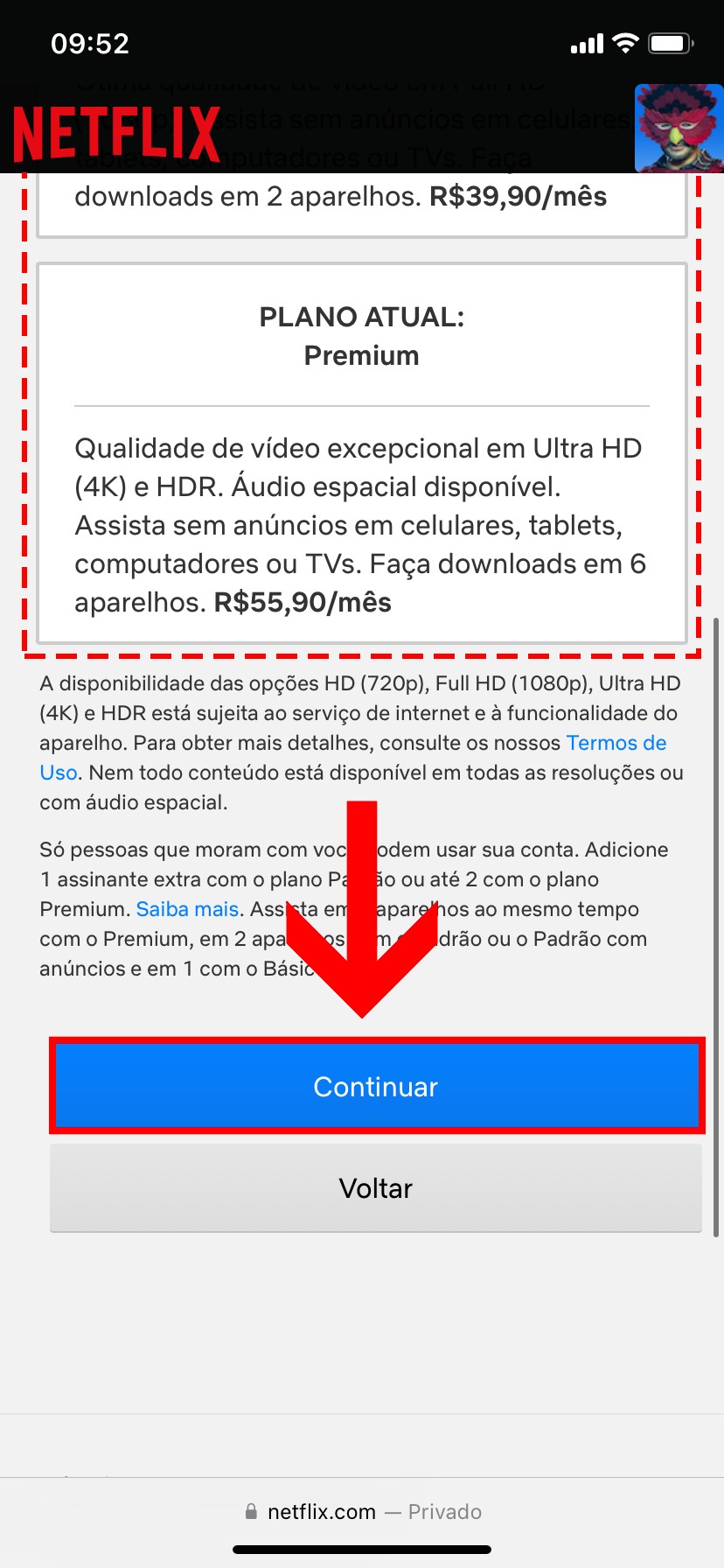Image resolution: width=724 pixels, height=1568 pixels.
Task: Open the Saiba mais link
Action: pos(187,909)
